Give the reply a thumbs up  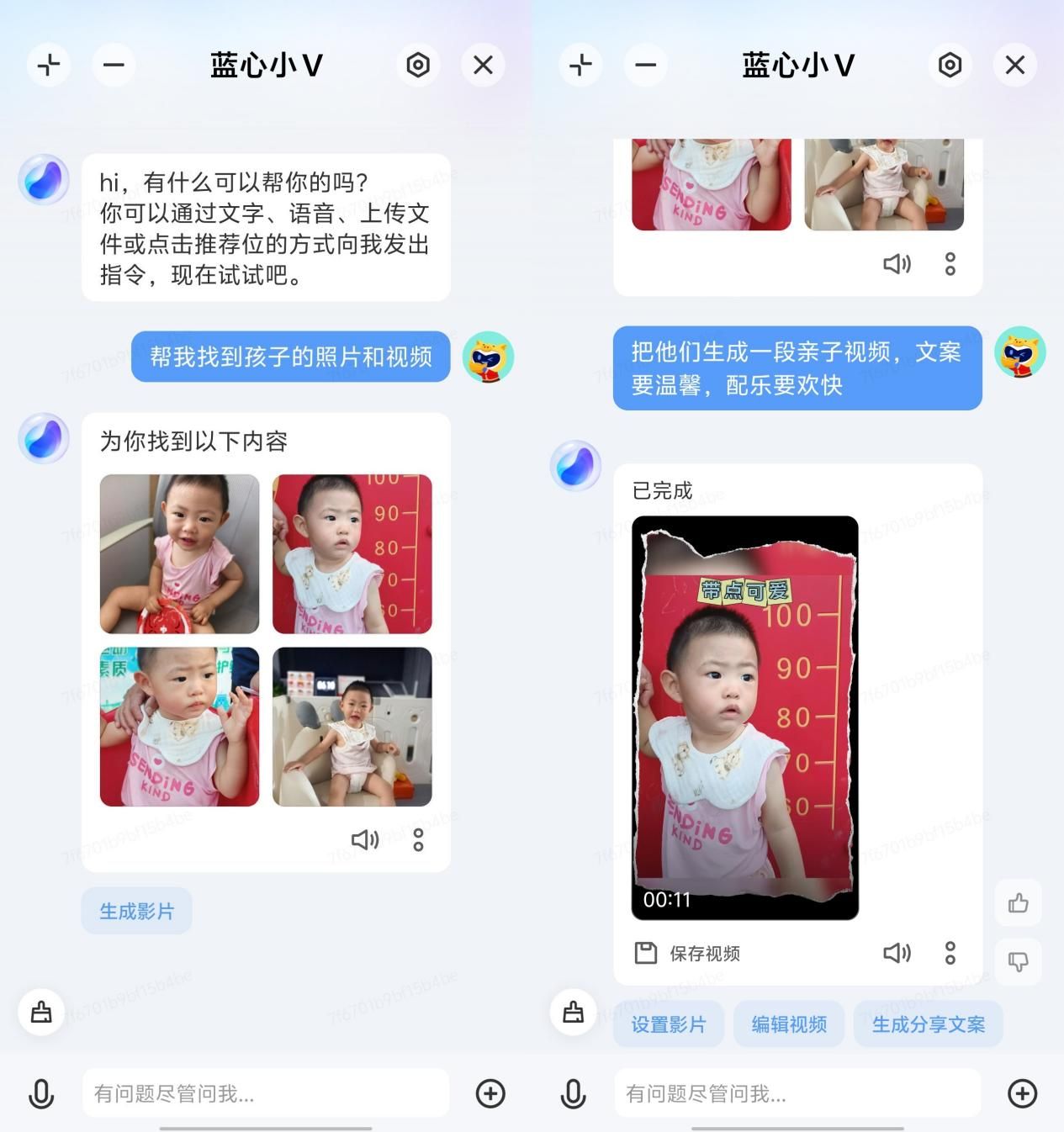click(x=1018, y=903)
